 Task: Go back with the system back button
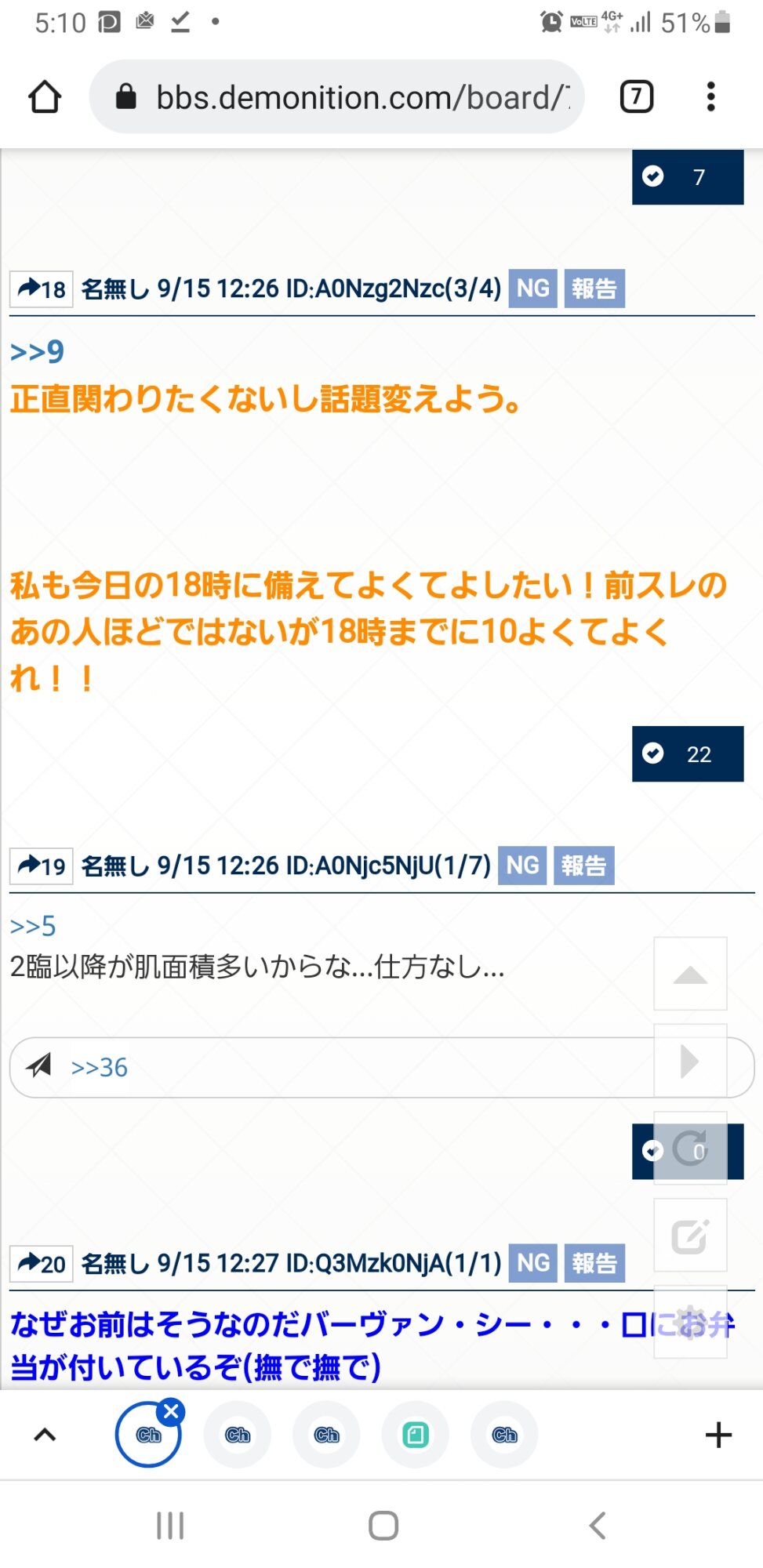click(x=598, y=1526)
